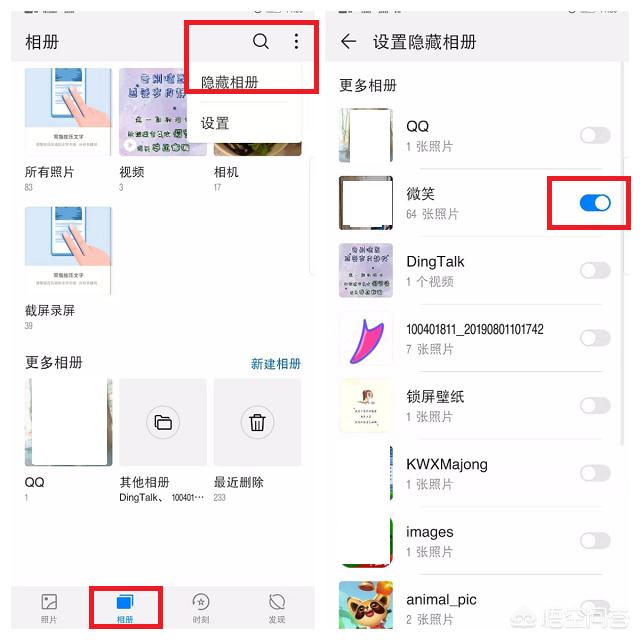The width and height of the screenshot is (640, 640).
Task: Switch to the 发现 tab
Action: (277, 608)
